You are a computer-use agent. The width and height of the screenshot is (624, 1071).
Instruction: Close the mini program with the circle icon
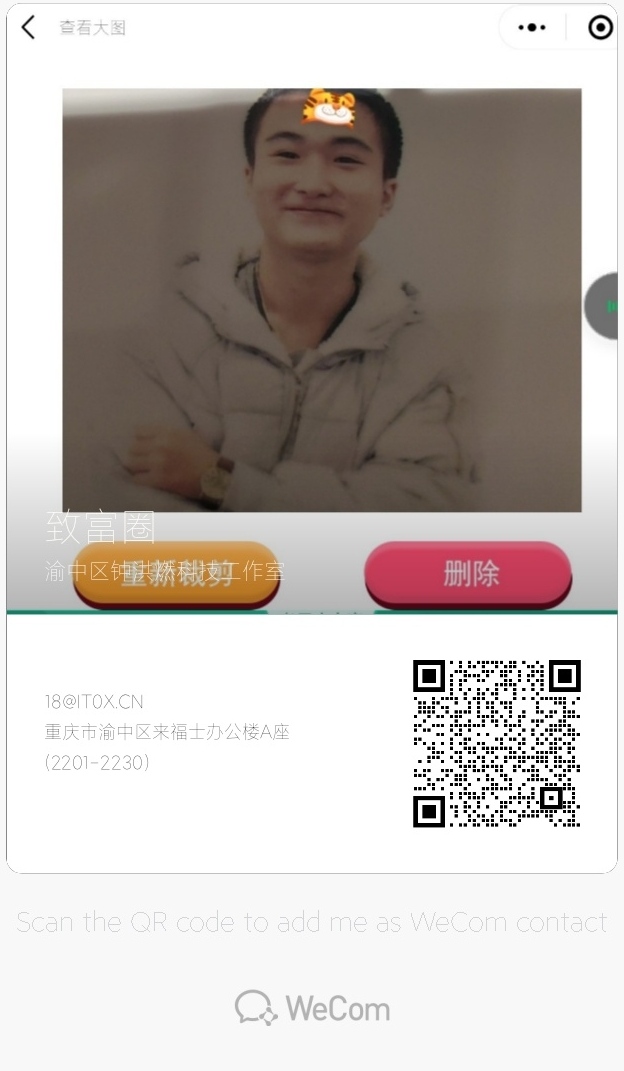click(600, 28)
